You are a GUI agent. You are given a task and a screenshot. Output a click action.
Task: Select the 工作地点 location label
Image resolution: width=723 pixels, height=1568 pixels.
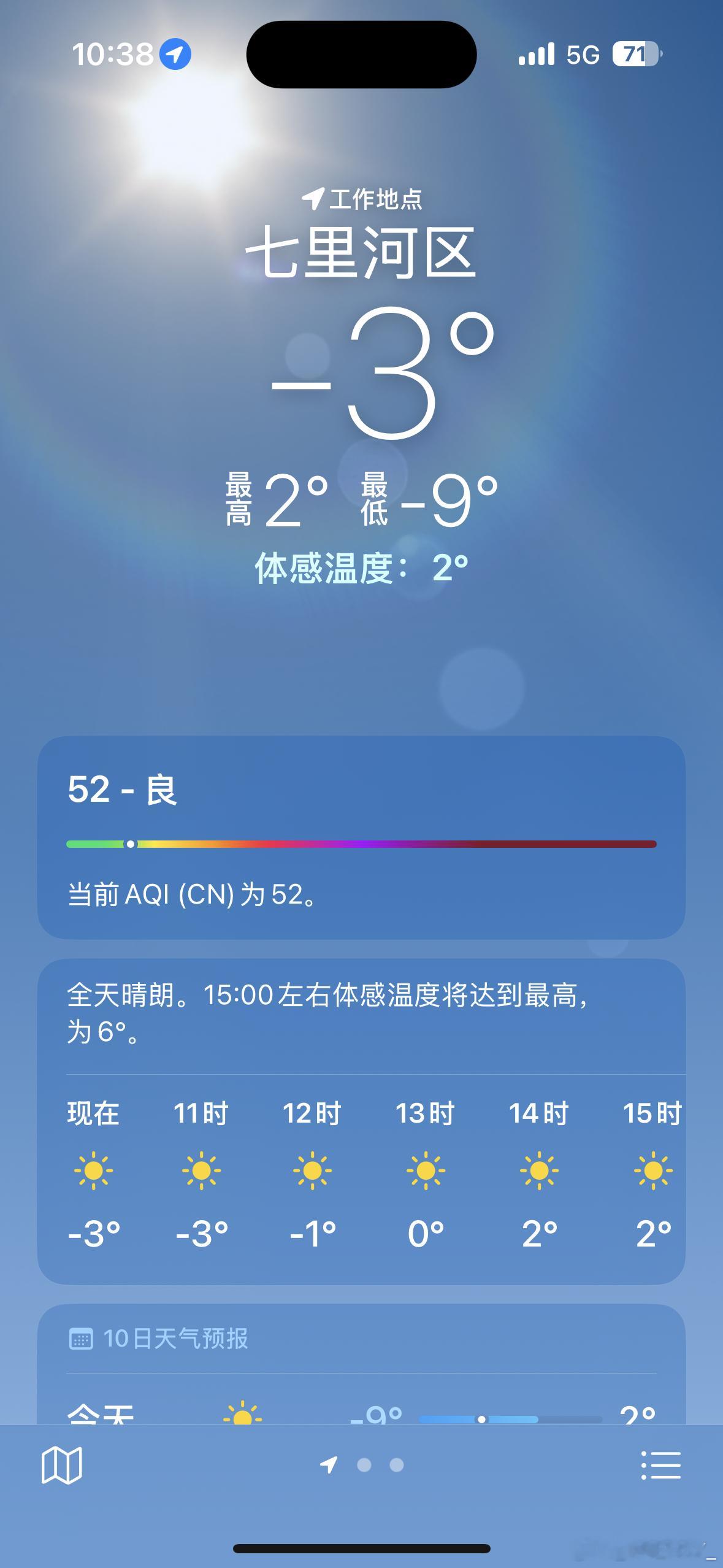[x=362, y=198]
